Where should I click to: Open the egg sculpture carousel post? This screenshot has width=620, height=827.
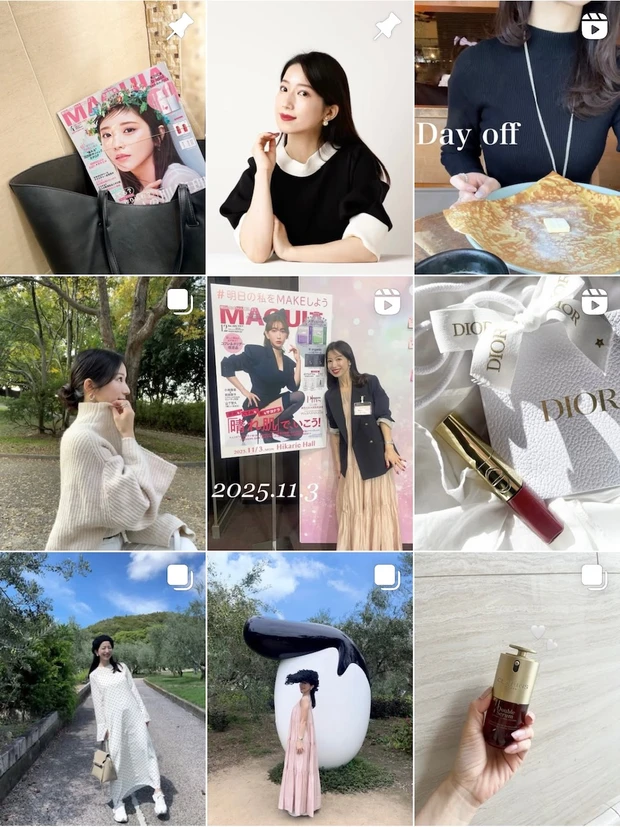click(x=310, y=689)
